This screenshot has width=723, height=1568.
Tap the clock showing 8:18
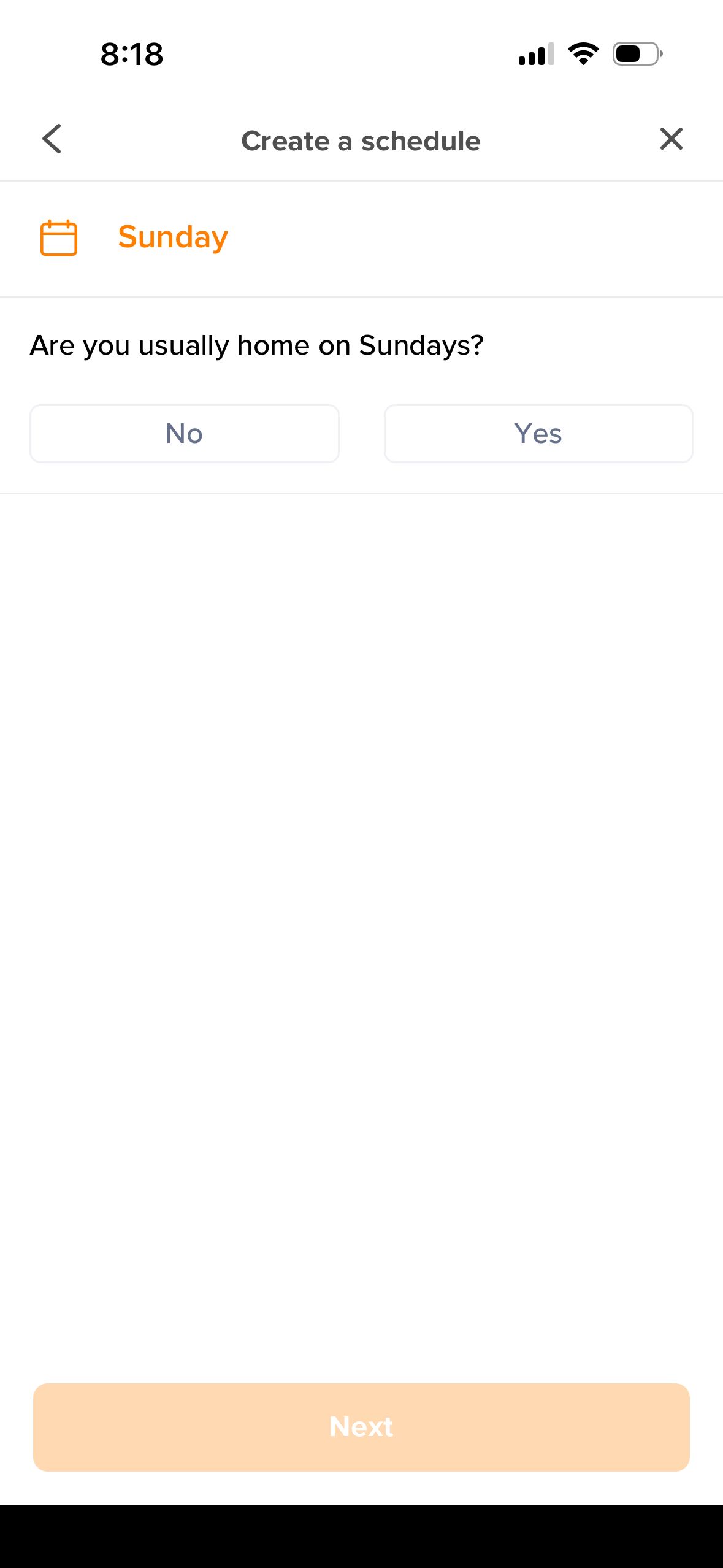point(131,55)
